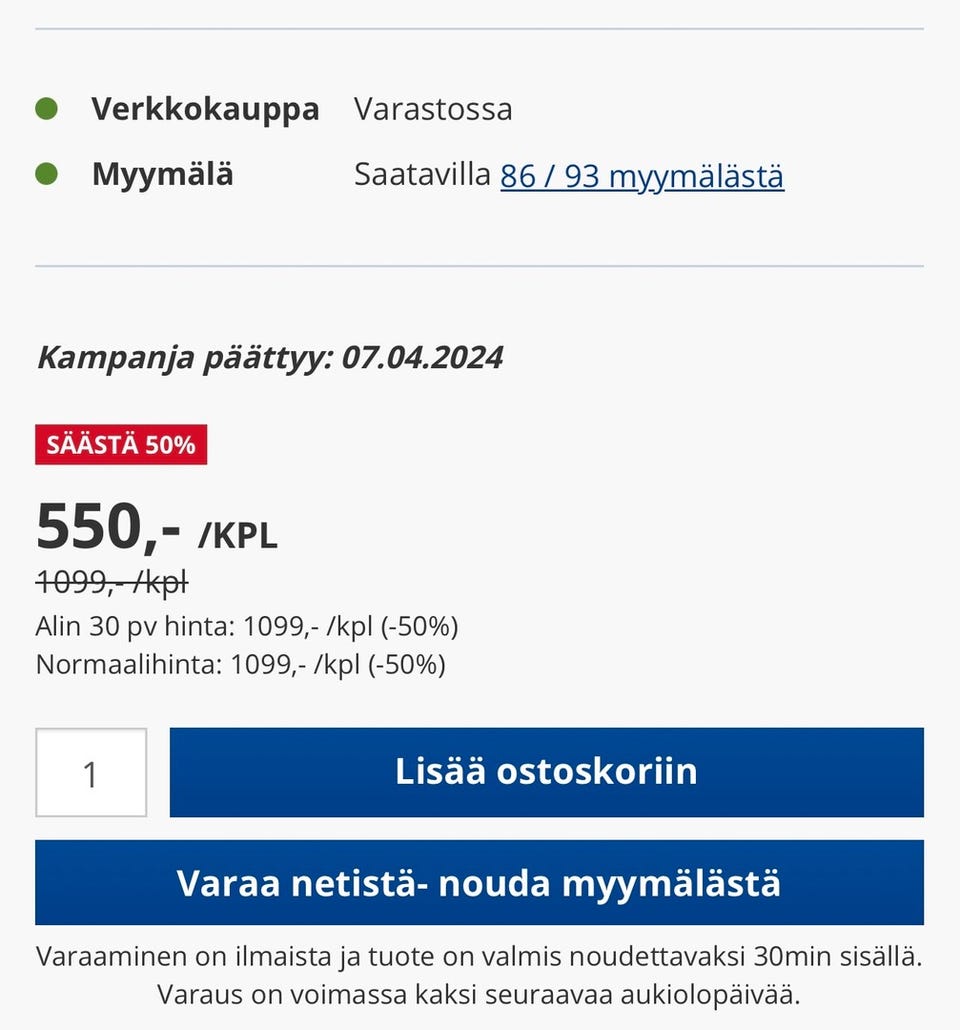Click the store pickup banner icon area

(480, 882)
